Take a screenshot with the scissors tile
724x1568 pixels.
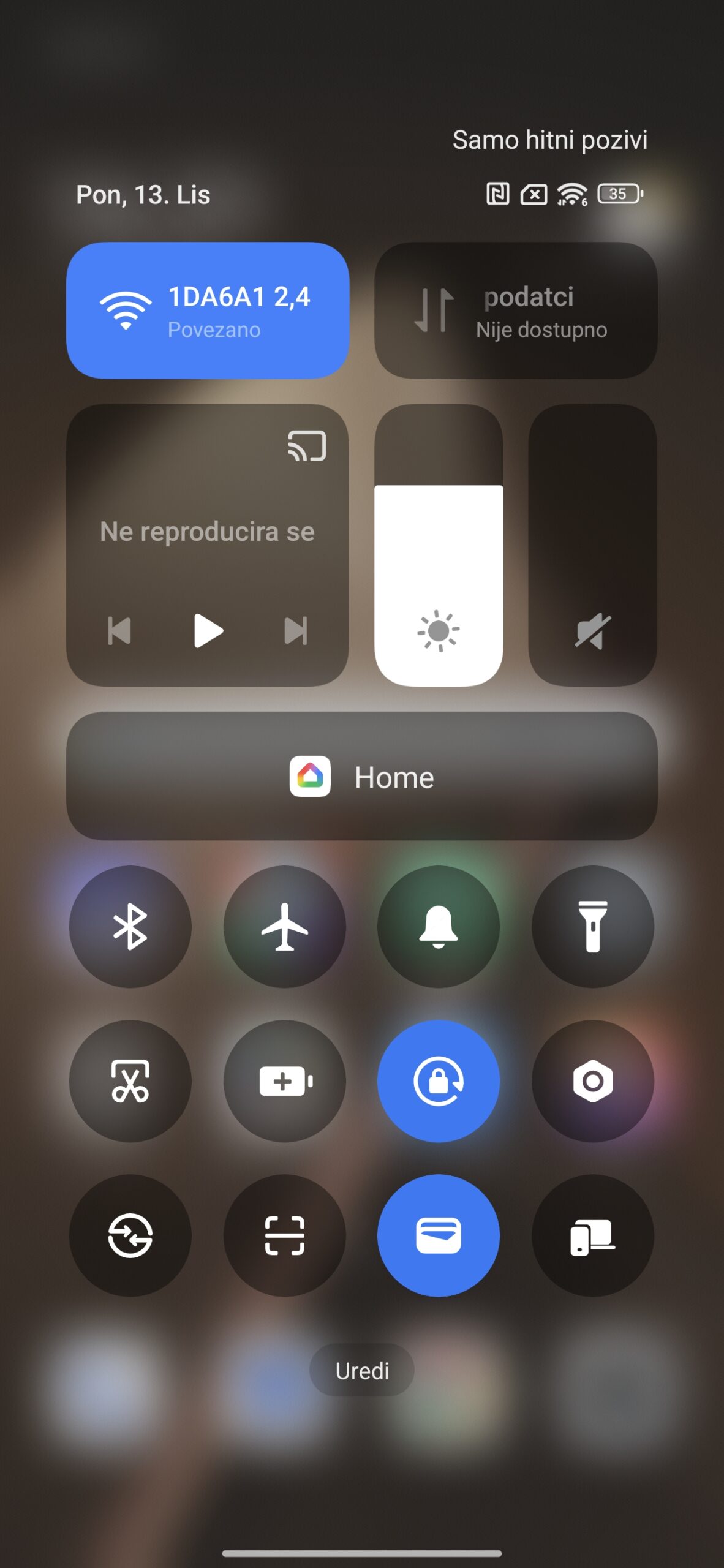(x=130, y=1081)
